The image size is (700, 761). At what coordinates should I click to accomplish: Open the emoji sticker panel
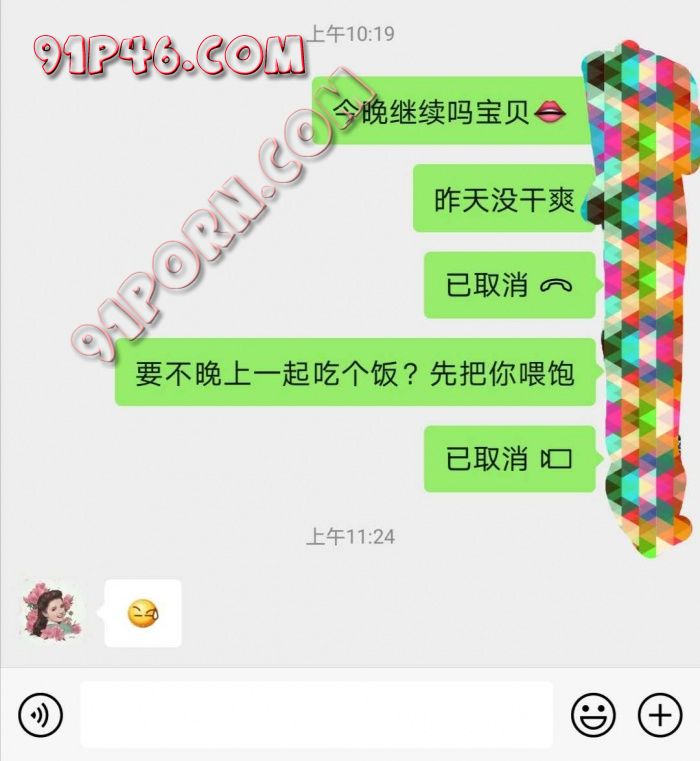pos(593,714)
